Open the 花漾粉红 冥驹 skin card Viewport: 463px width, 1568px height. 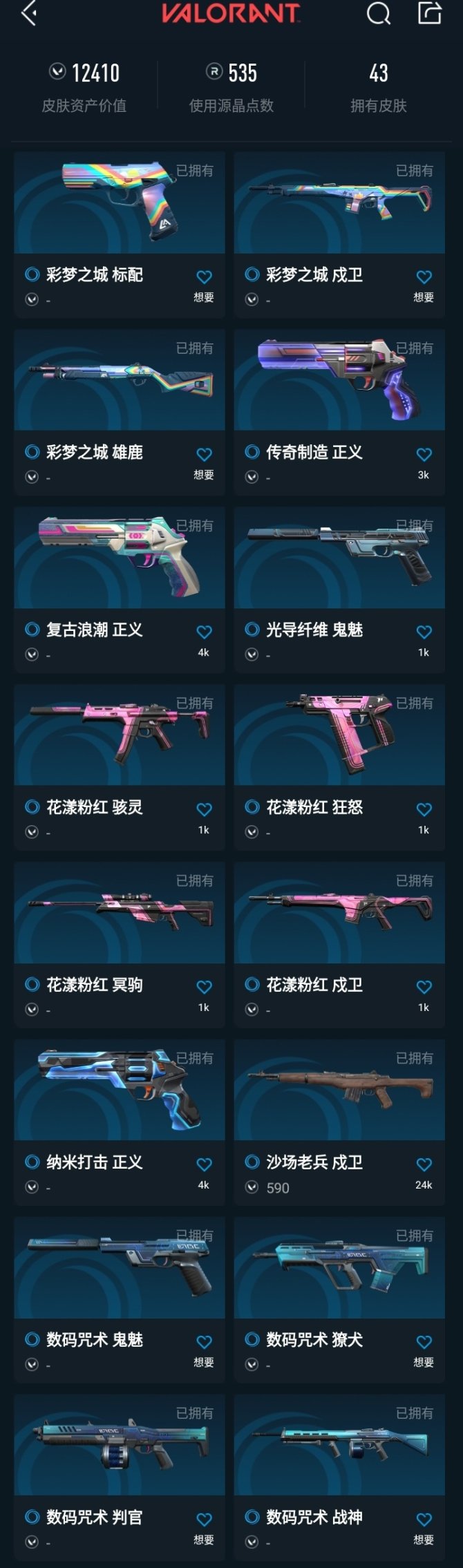pos(119,914)
